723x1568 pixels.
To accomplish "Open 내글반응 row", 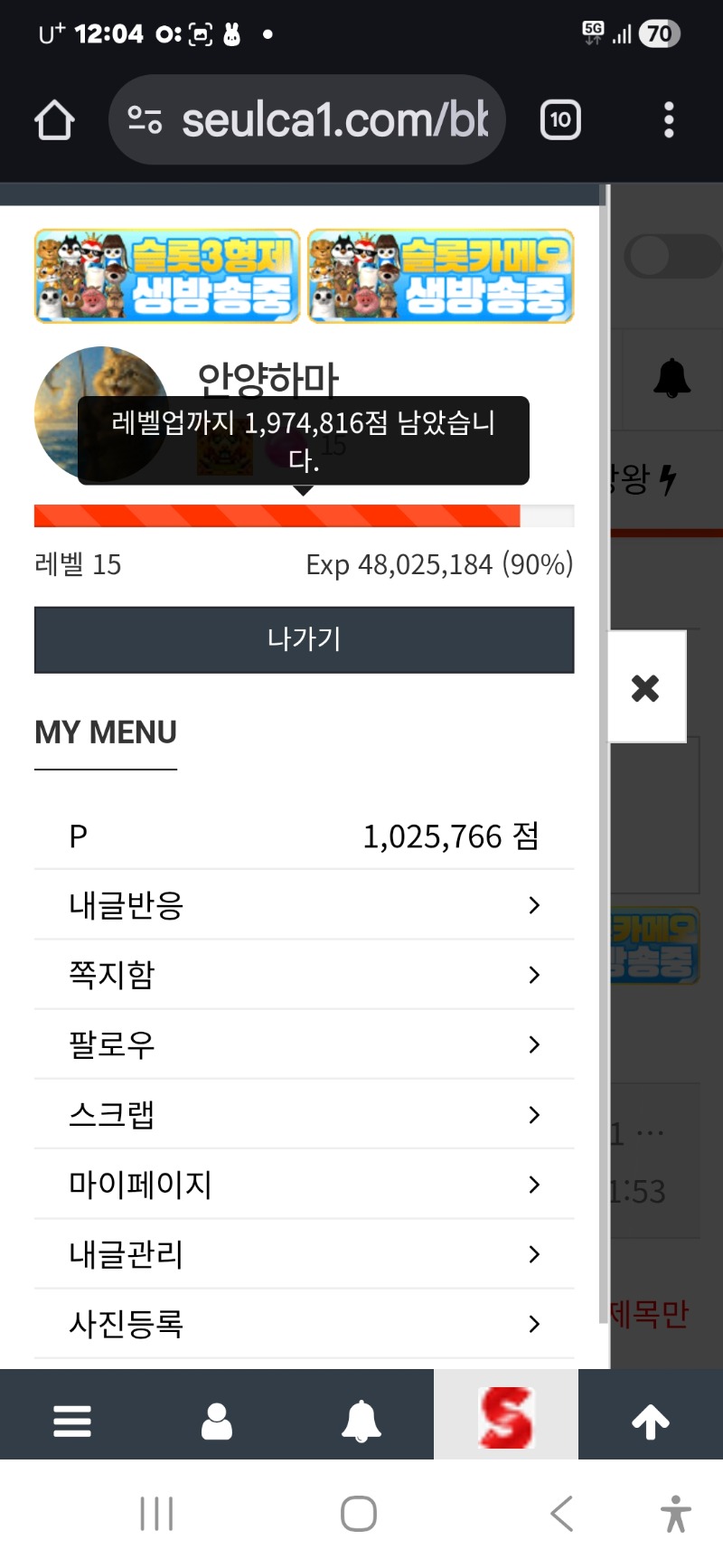I will [x=304, y=905].
